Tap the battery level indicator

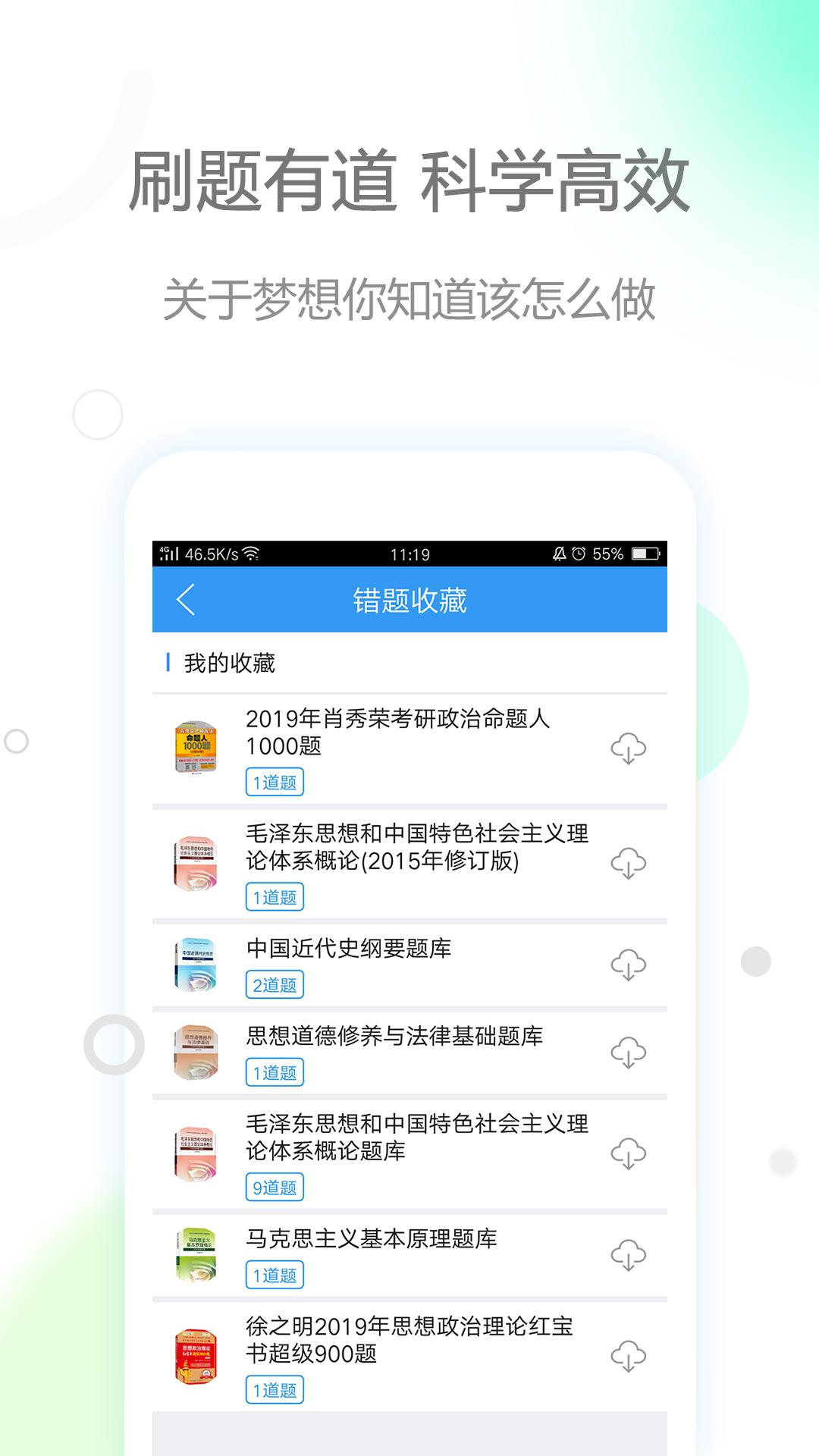[643, 553]
